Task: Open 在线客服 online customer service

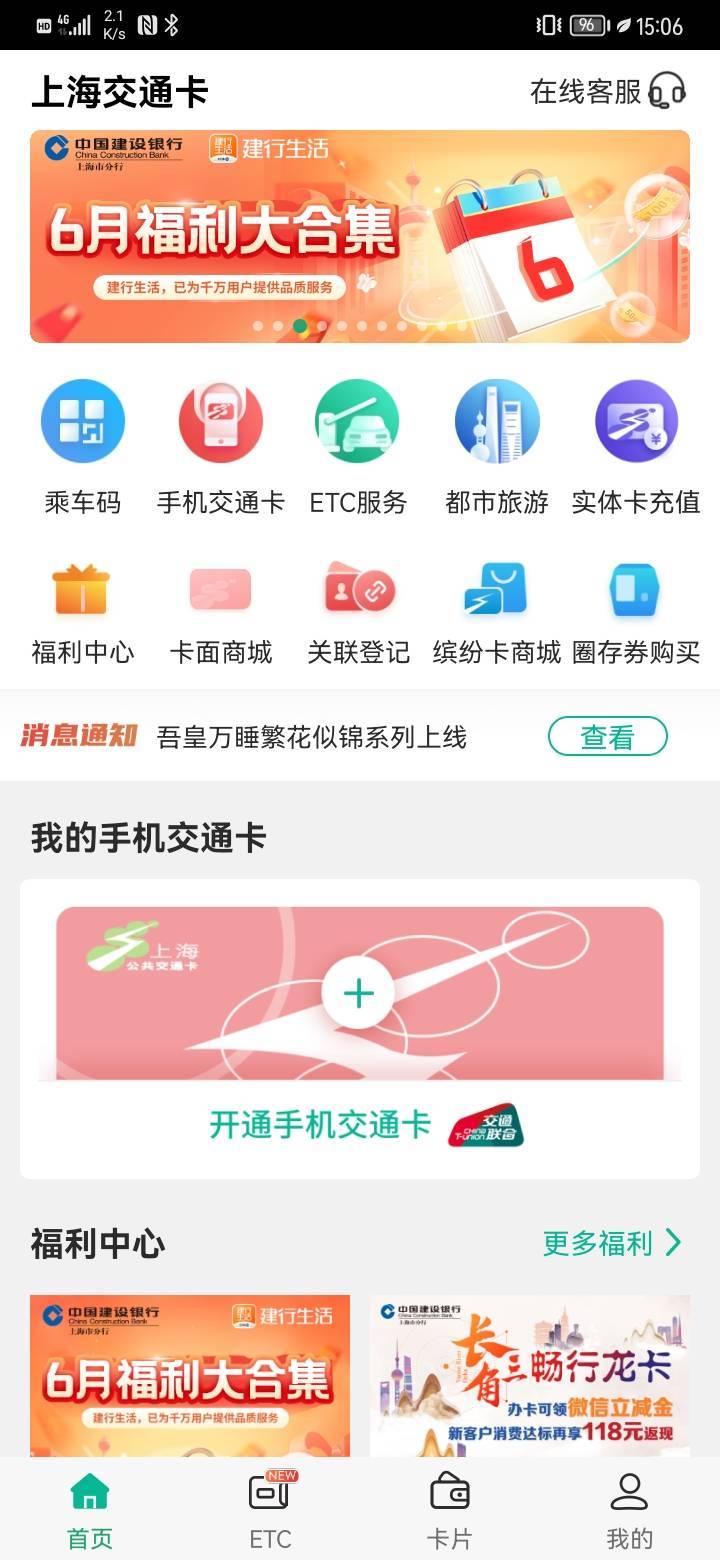Action: pyautogui.click(x=608, y=91)
